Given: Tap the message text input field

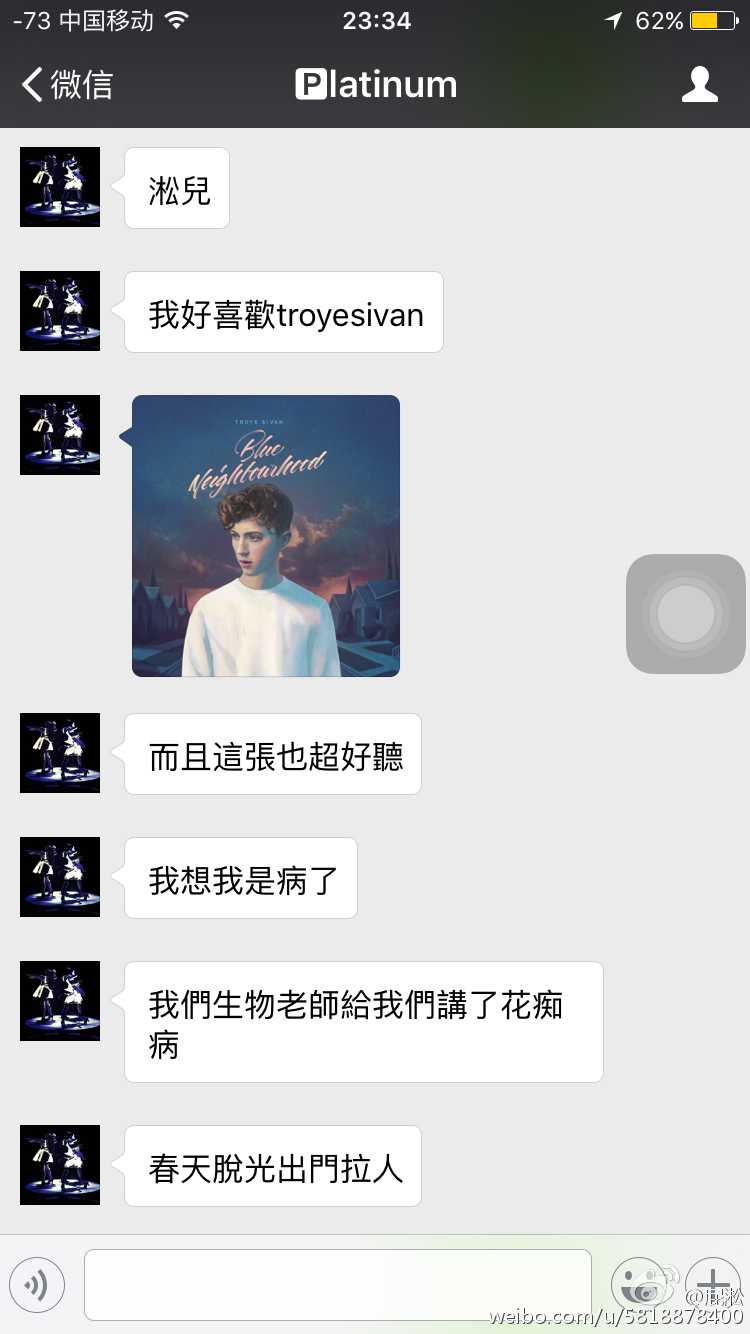Looking at the screenshot, I should (338, 1284).
